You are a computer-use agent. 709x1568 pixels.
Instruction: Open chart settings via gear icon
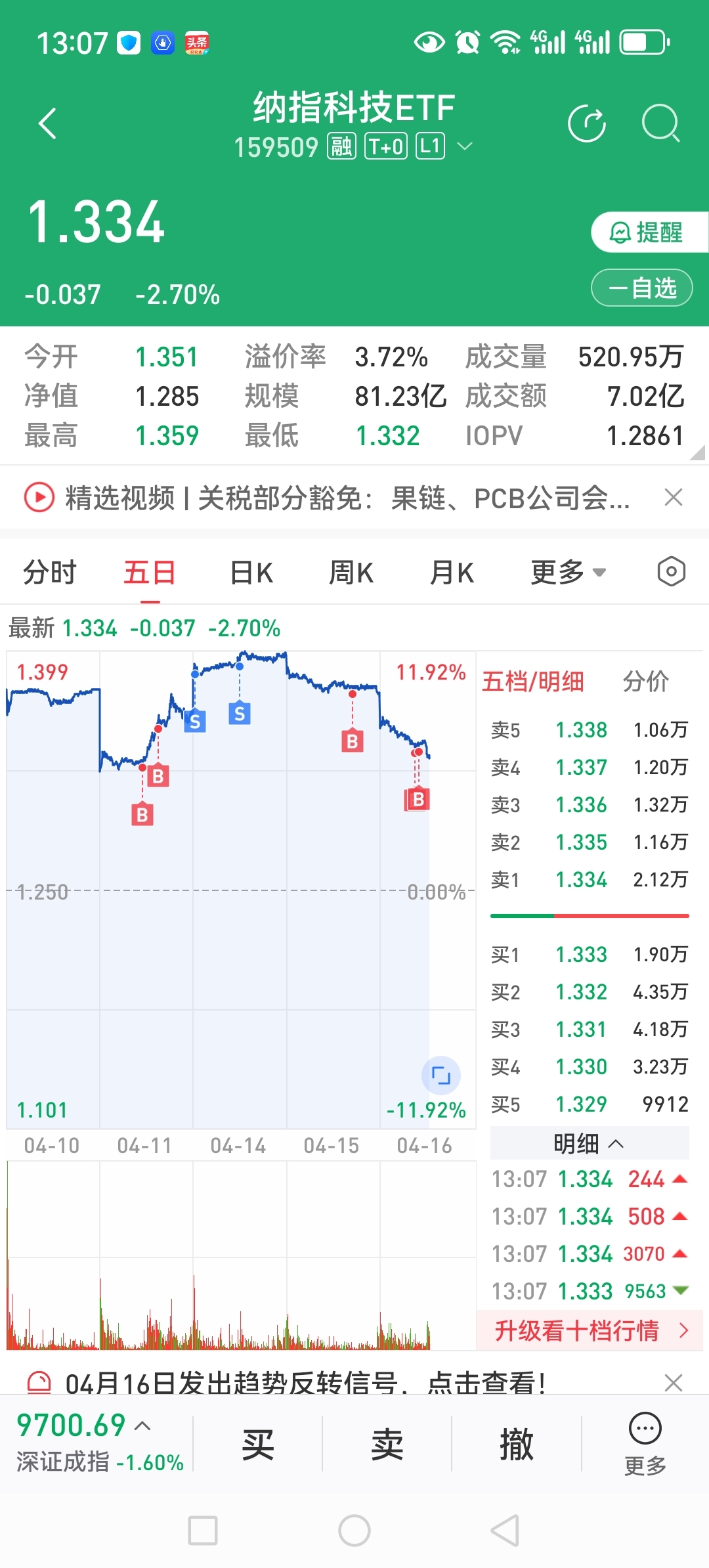[x=672, y=572]
